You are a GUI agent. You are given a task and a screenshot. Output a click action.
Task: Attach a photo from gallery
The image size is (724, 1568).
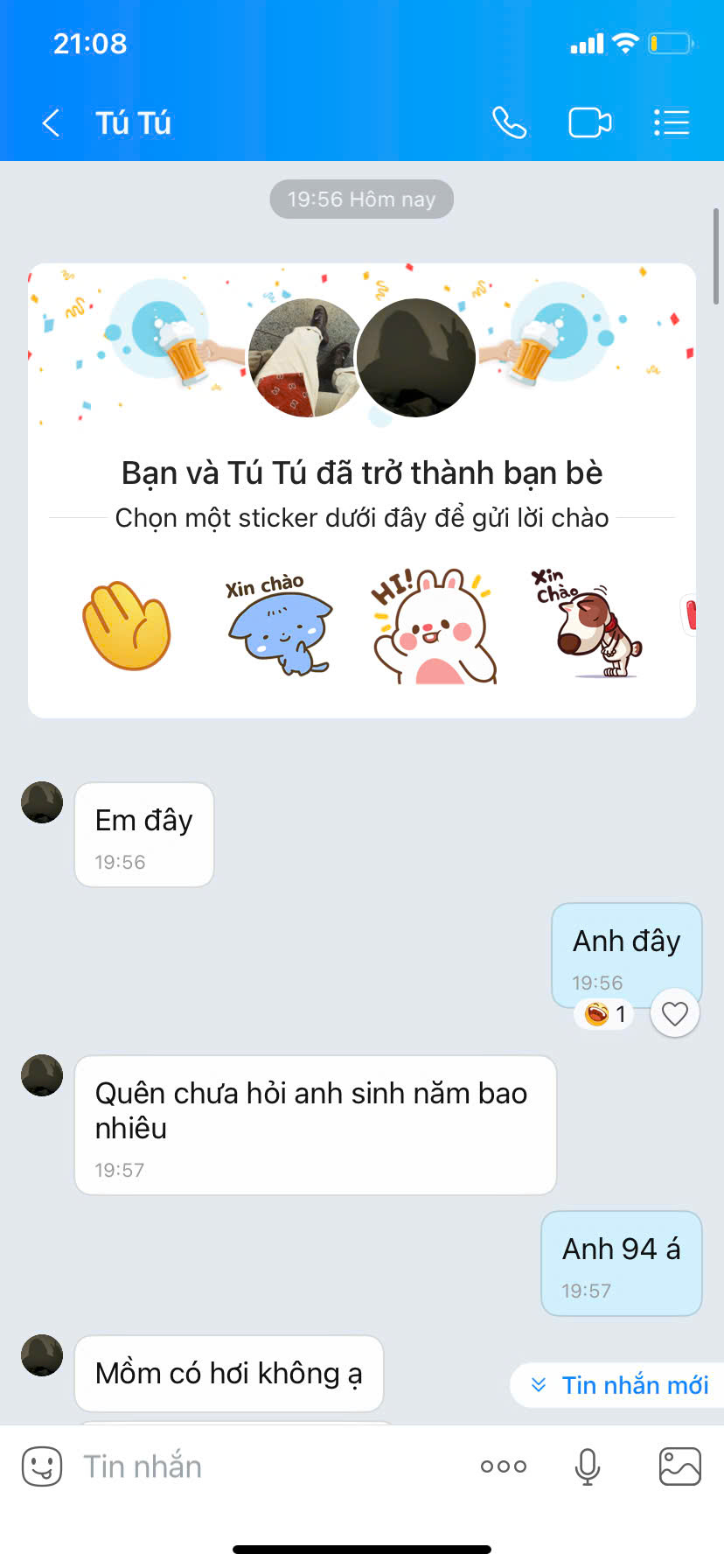679,1466
